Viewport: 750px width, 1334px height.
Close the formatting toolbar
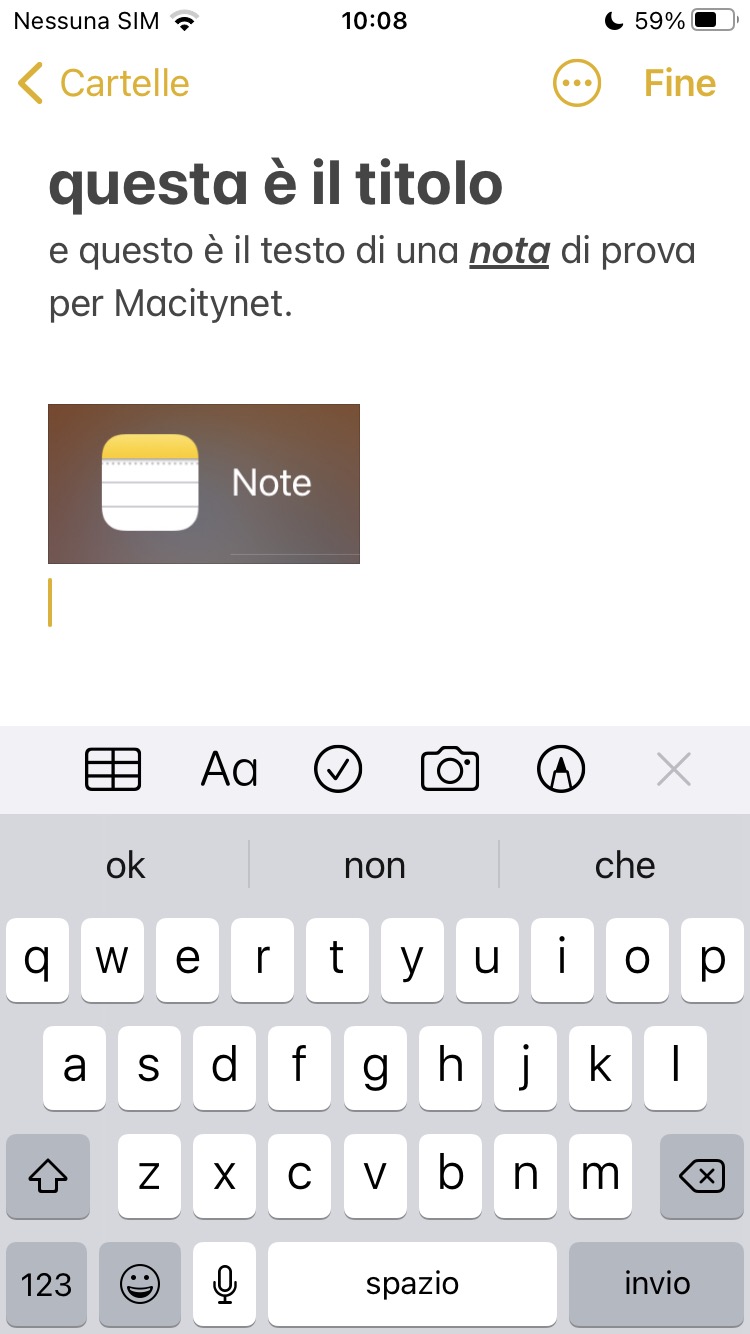[674, 770]
